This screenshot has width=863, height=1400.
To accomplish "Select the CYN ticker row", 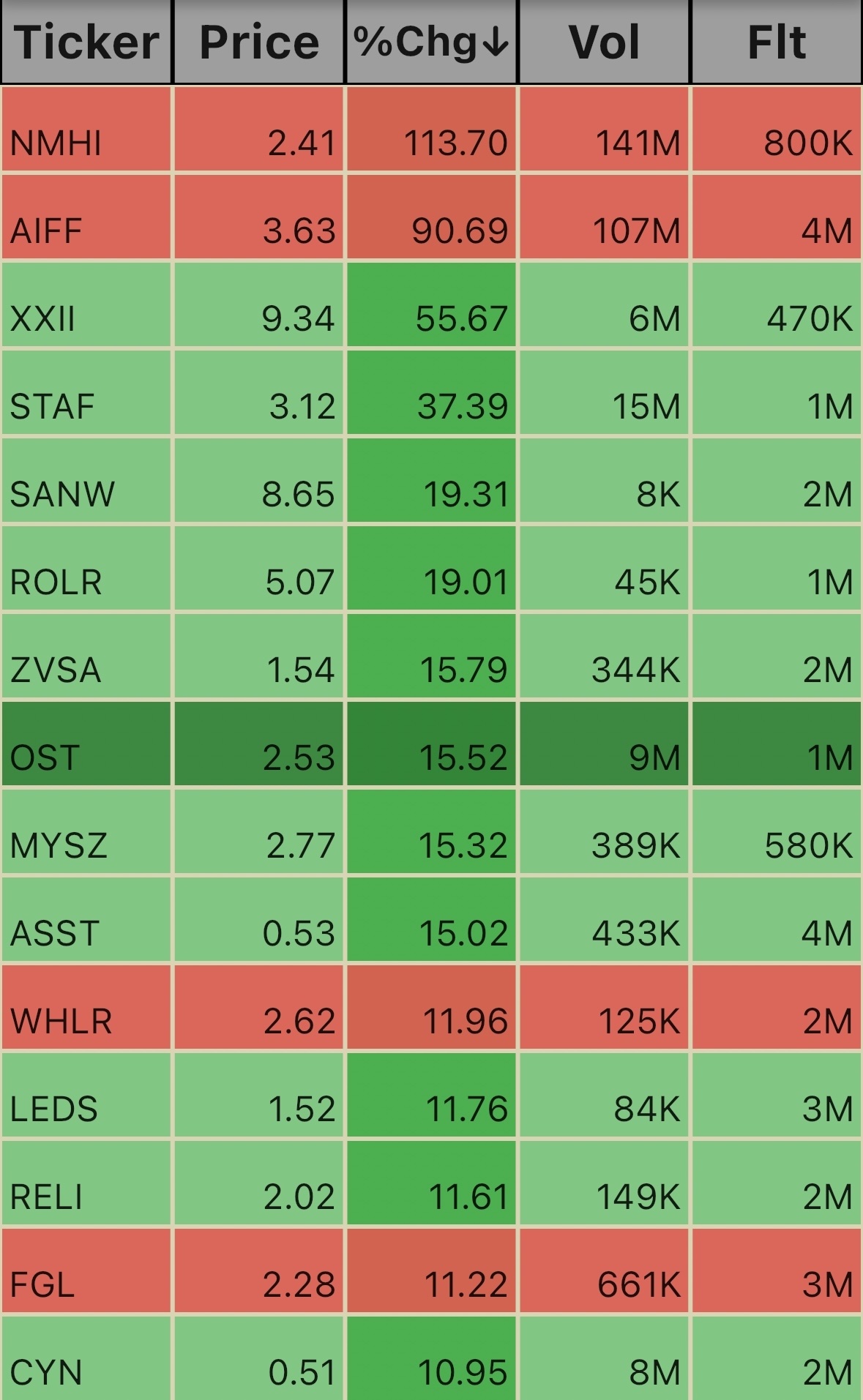I will [431, 1358].
